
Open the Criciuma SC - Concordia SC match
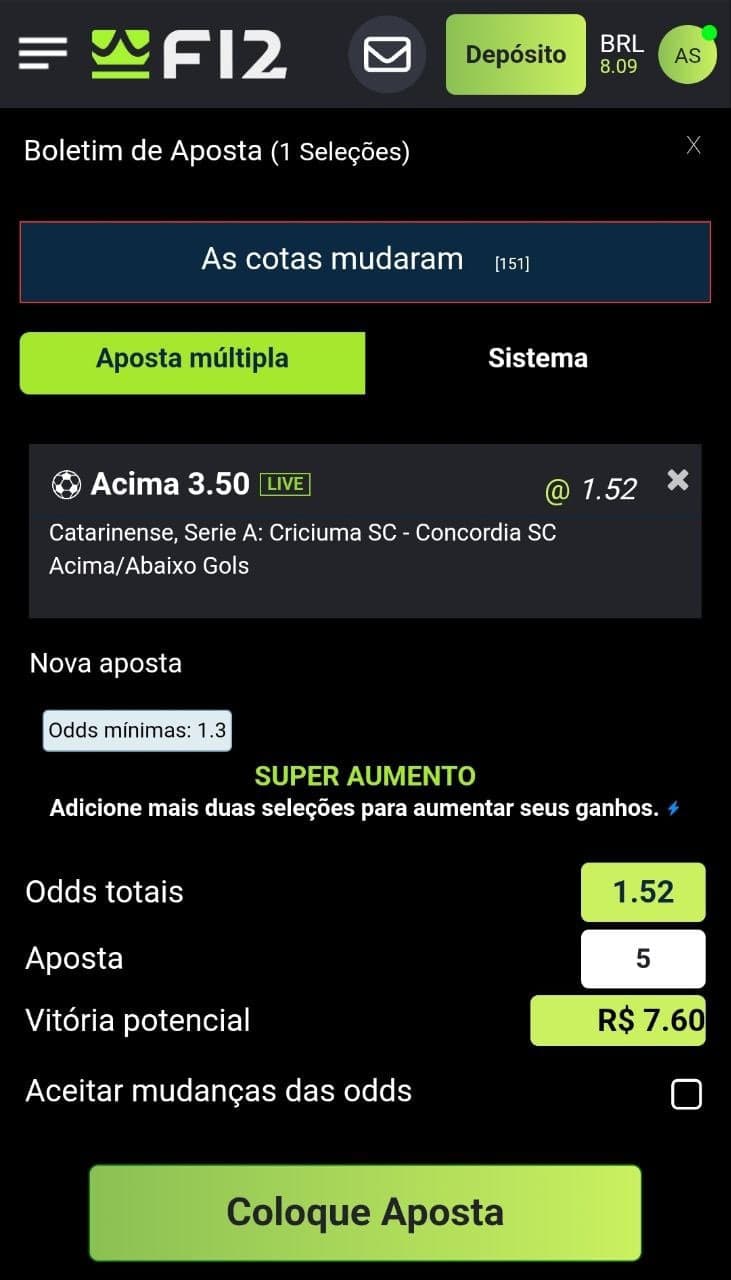pyautogui.click(x=302, y=533)
